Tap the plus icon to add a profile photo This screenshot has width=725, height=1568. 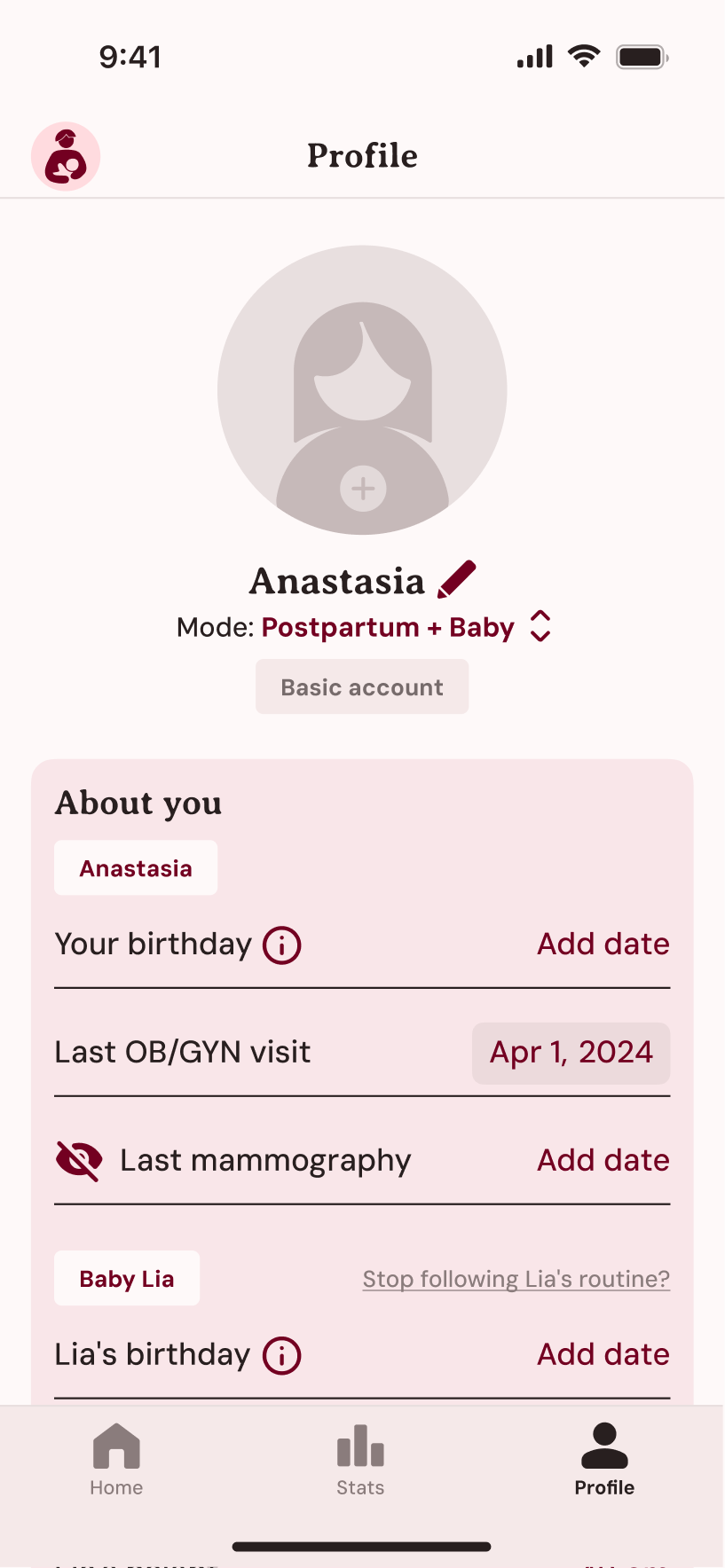[x=362, y=488]
